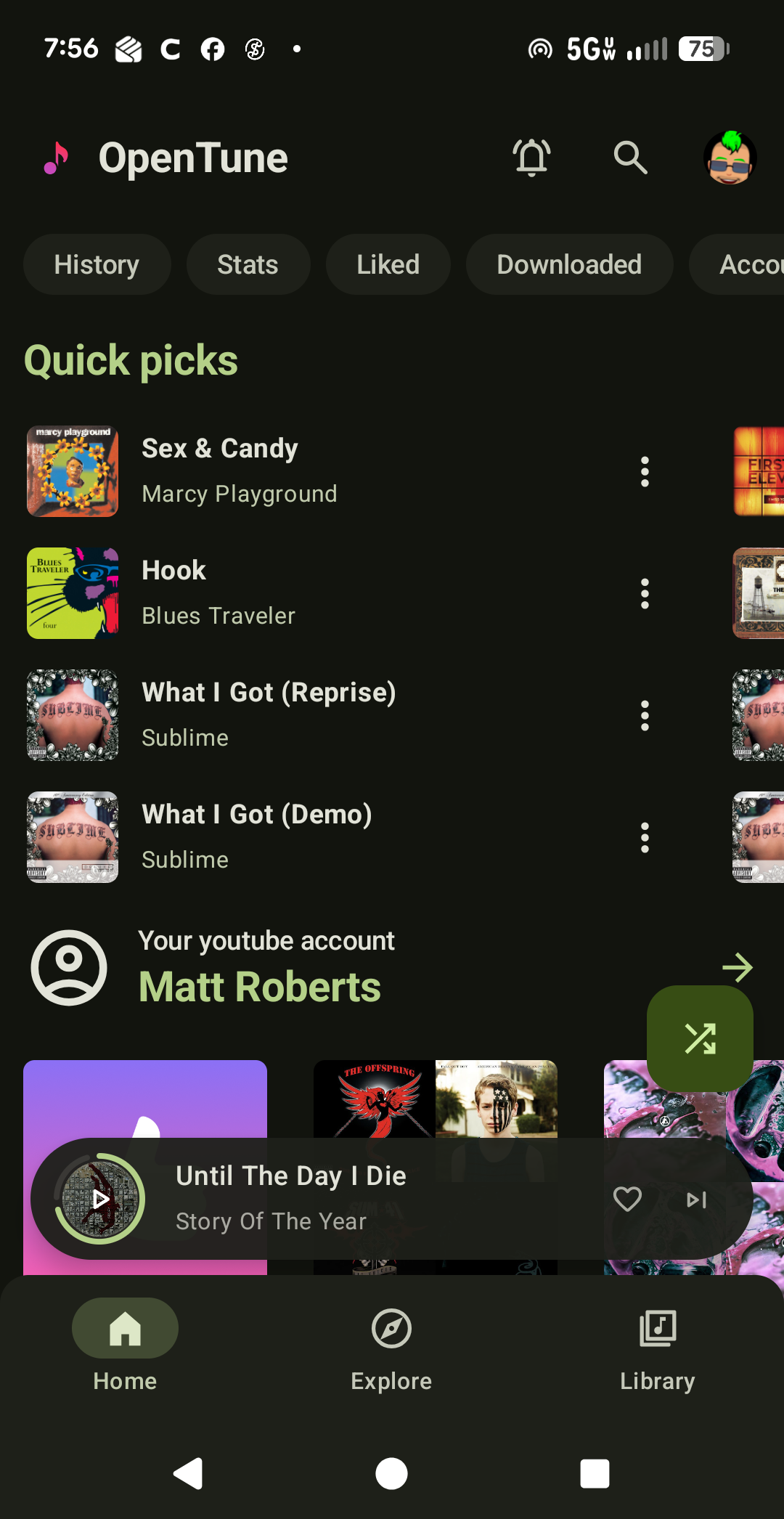Open options menu for Sex & Candy
The width and height of the screenshot is (784, 1519).
(x=645, y=471)
